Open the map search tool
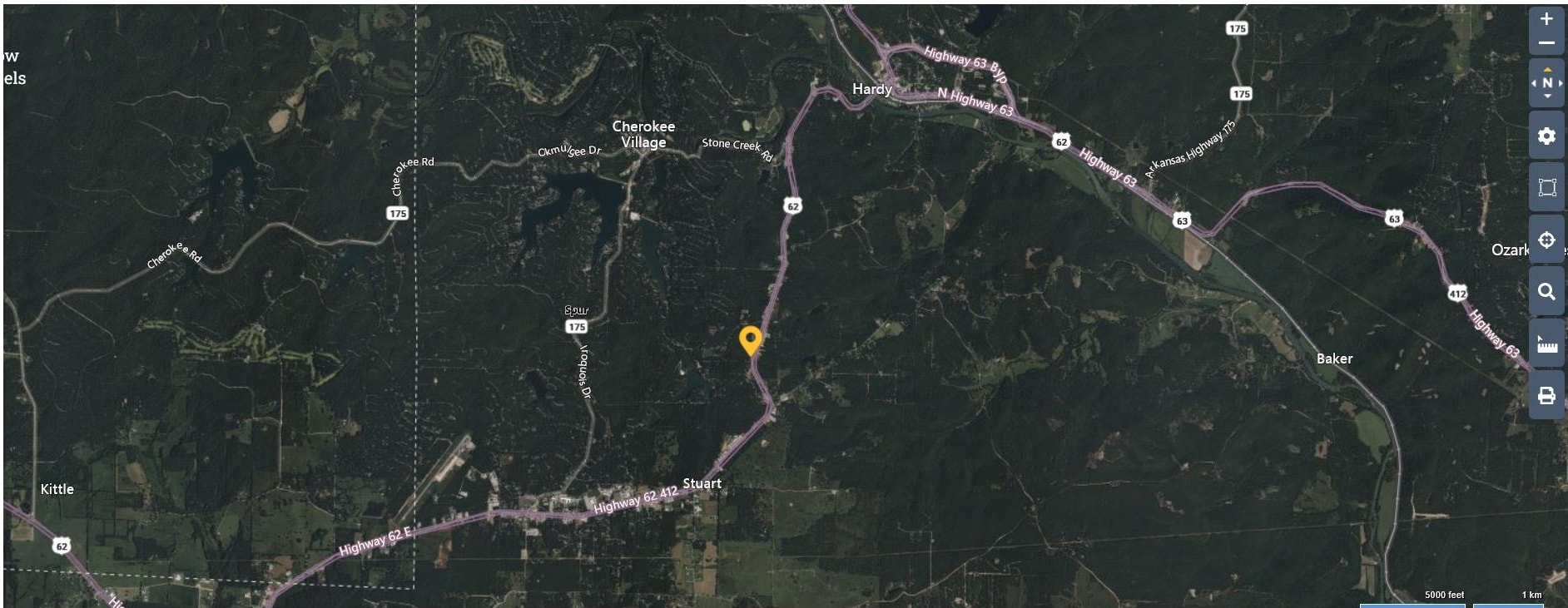Image resolution: width=1568 pixels, height=608 pixels. pos(1546,292)
